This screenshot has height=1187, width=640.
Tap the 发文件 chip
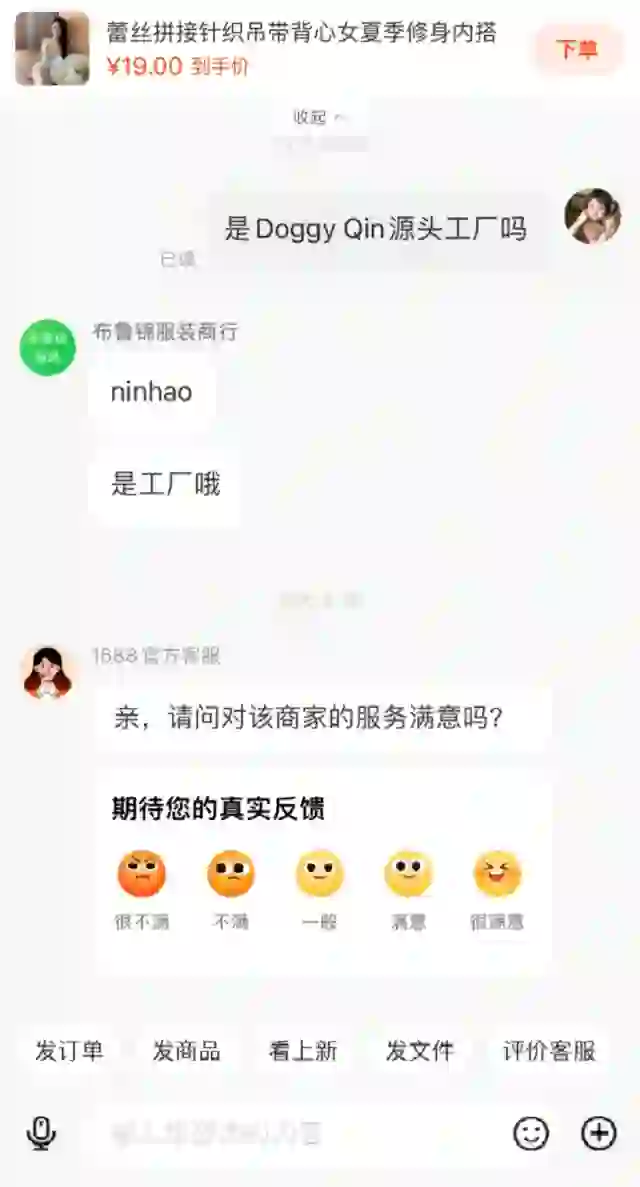pos(420,1051)
